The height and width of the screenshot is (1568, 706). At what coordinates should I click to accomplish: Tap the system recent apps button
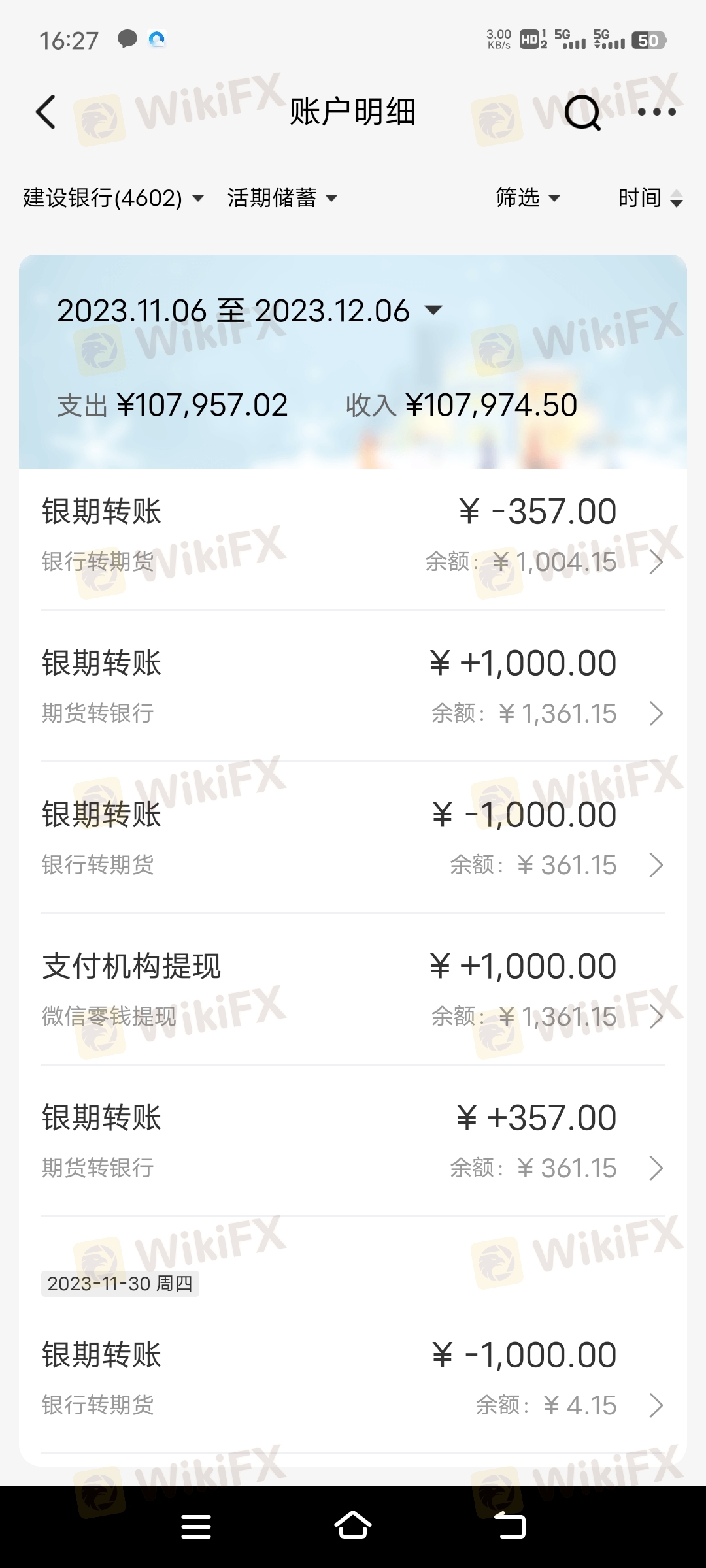click(195, 1526)
